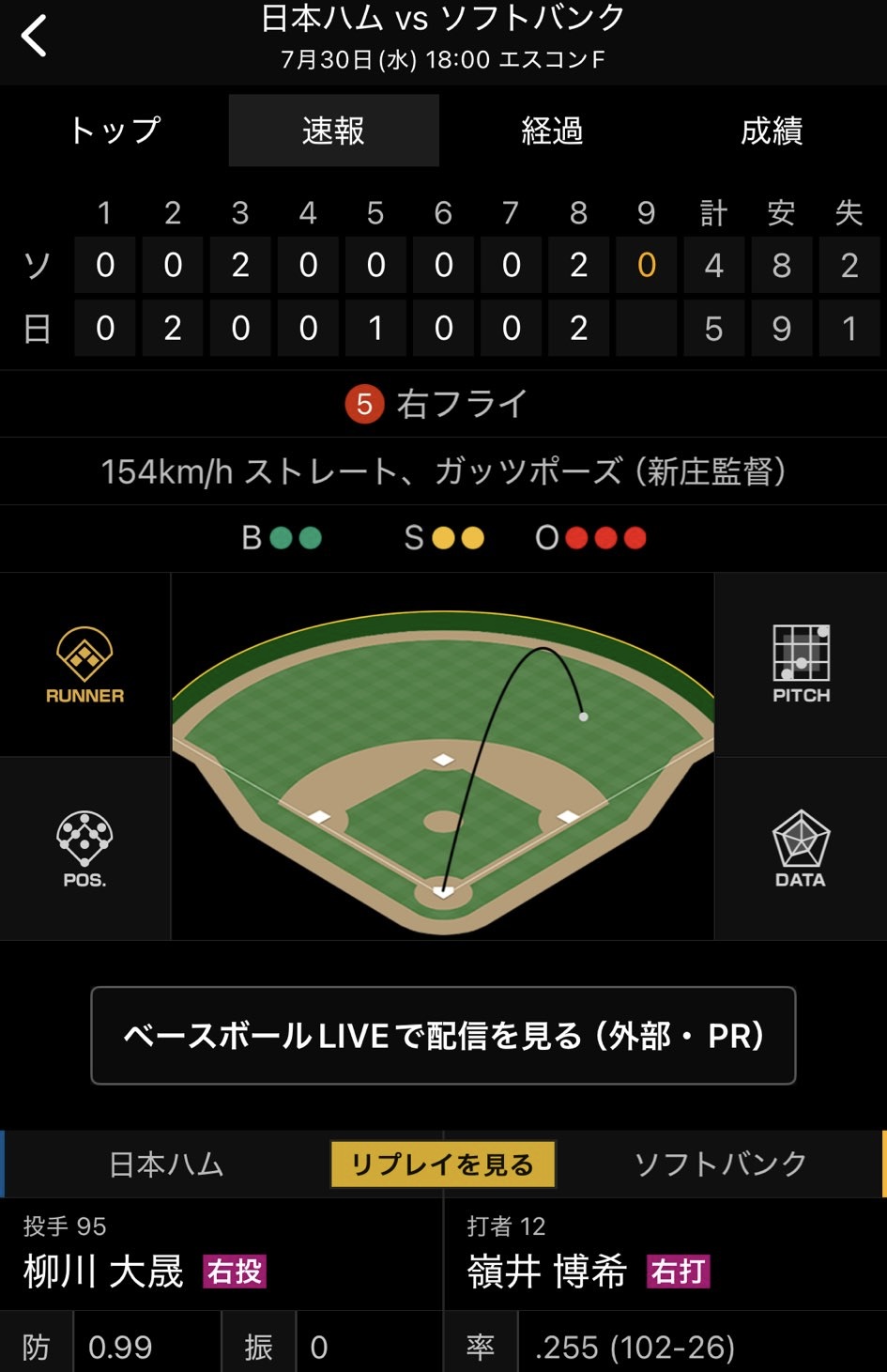This screenshot has height=1372, width=887.
Task: Select the 速報 tab
Action: [x=333, y=131]
